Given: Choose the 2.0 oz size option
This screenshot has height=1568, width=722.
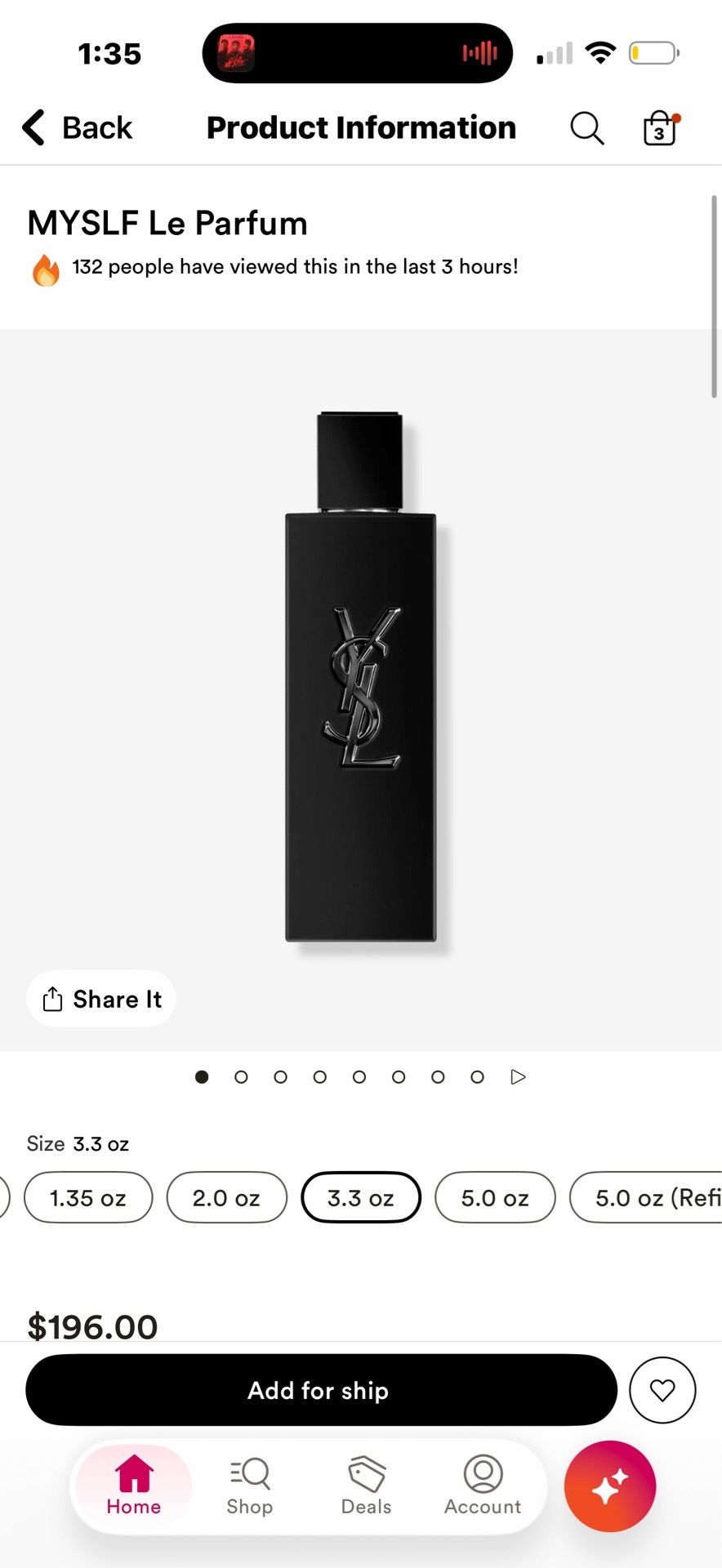Looking at the screenshot, I should [x=226, y=1198].
